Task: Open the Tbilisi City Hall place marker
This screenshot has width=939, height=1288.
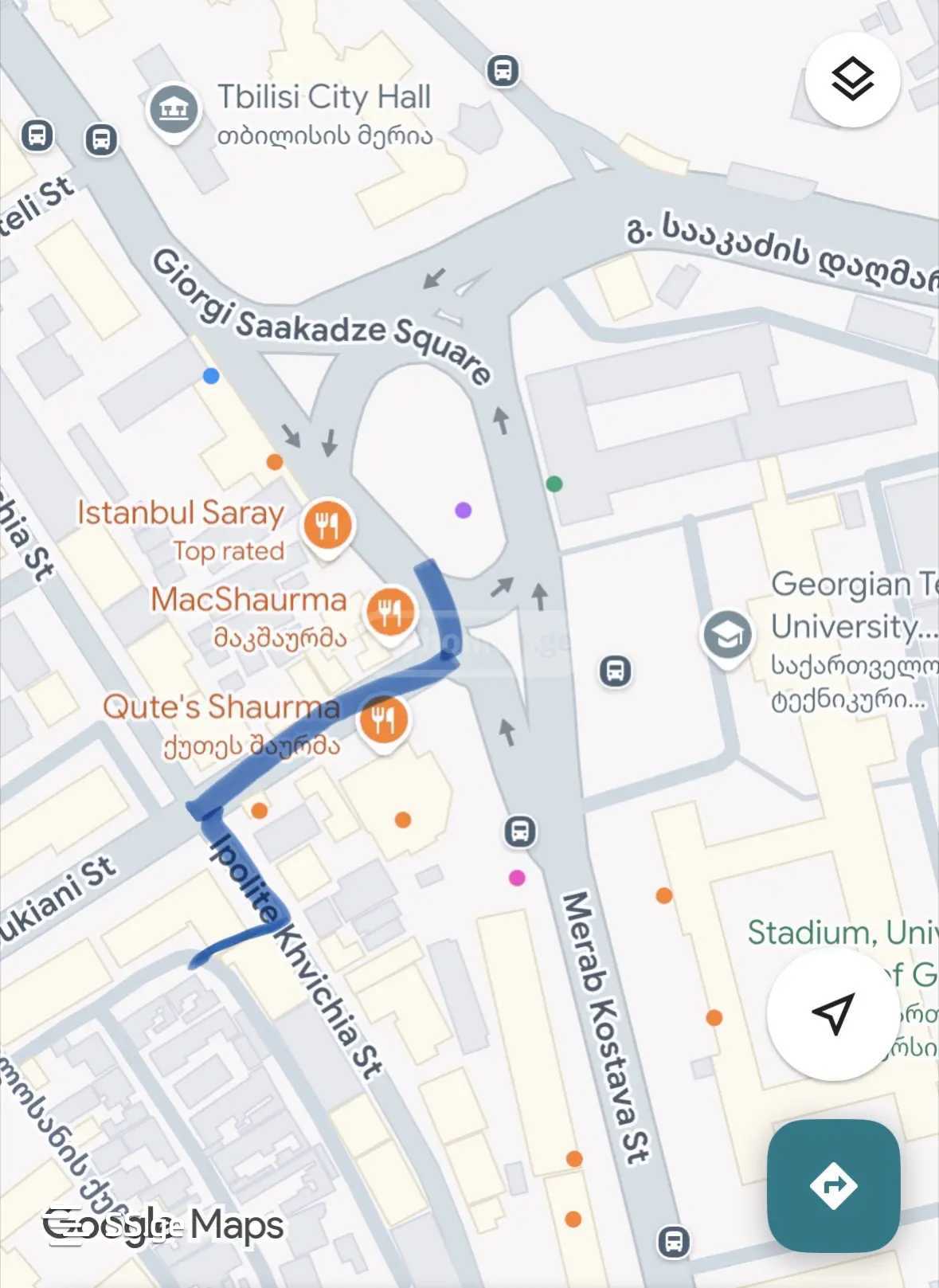Action: pos(174,110)
